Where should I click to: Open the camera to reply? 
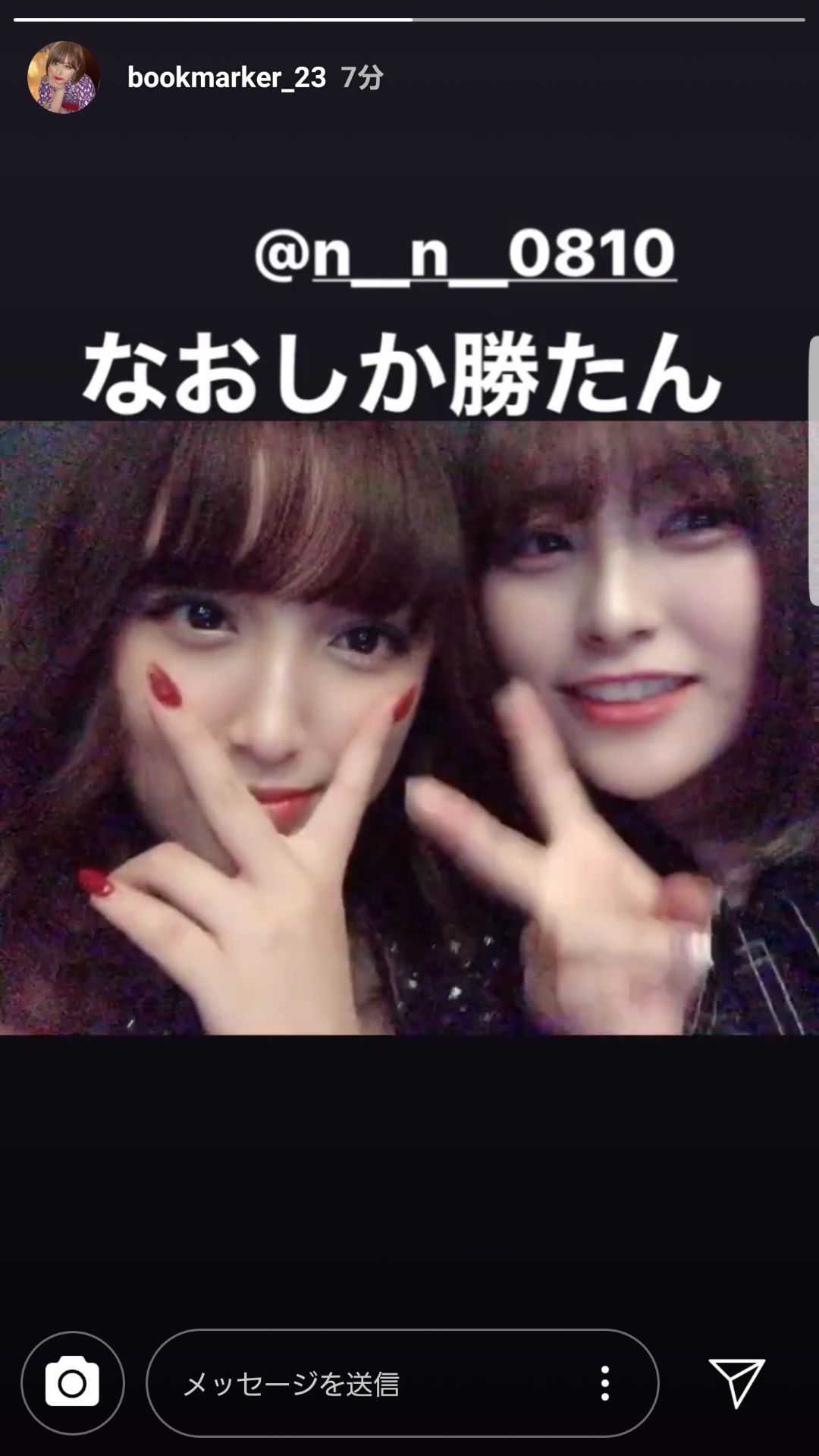click(73, 1383)
